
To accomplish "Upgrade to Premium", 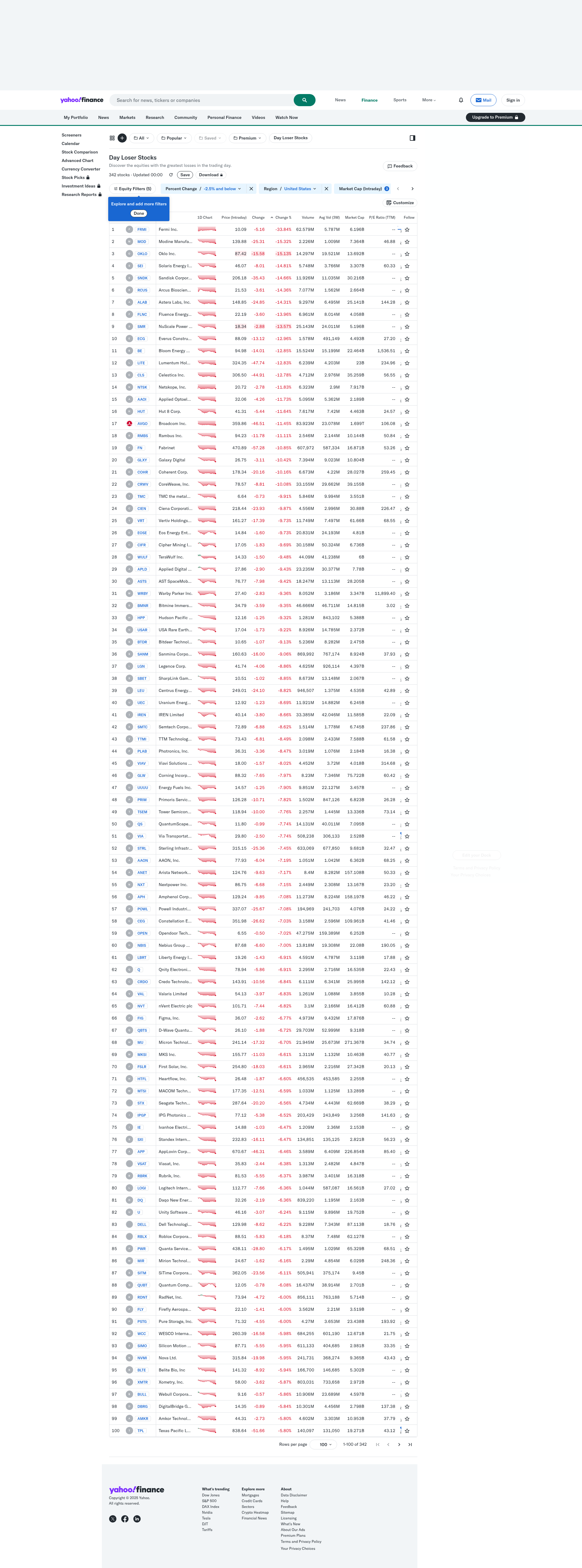I will [495, 117].
